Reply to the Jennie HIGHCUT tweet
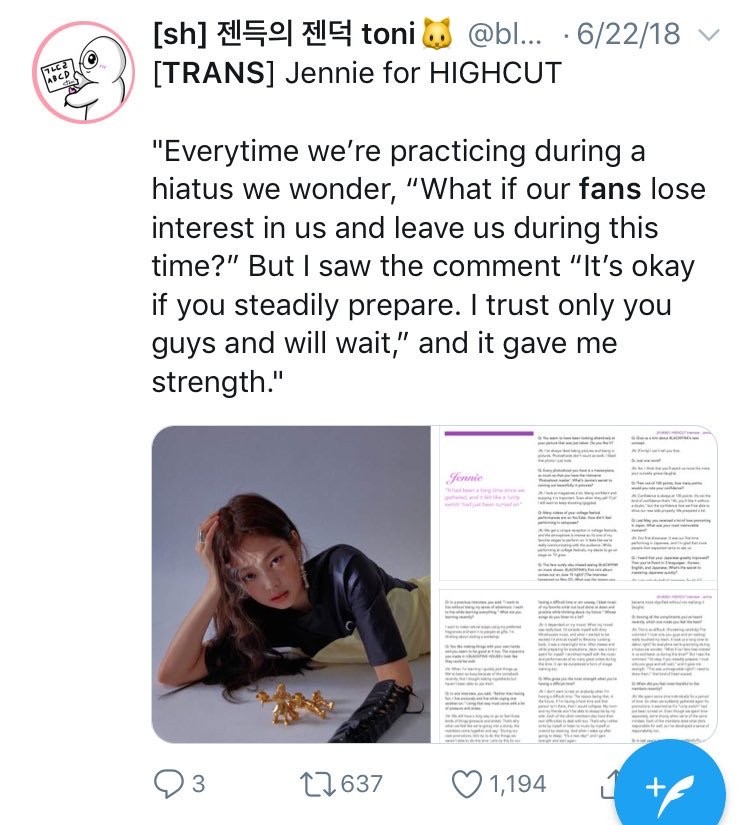This screenshot has width=749, height=825. (x=166, y=781)
